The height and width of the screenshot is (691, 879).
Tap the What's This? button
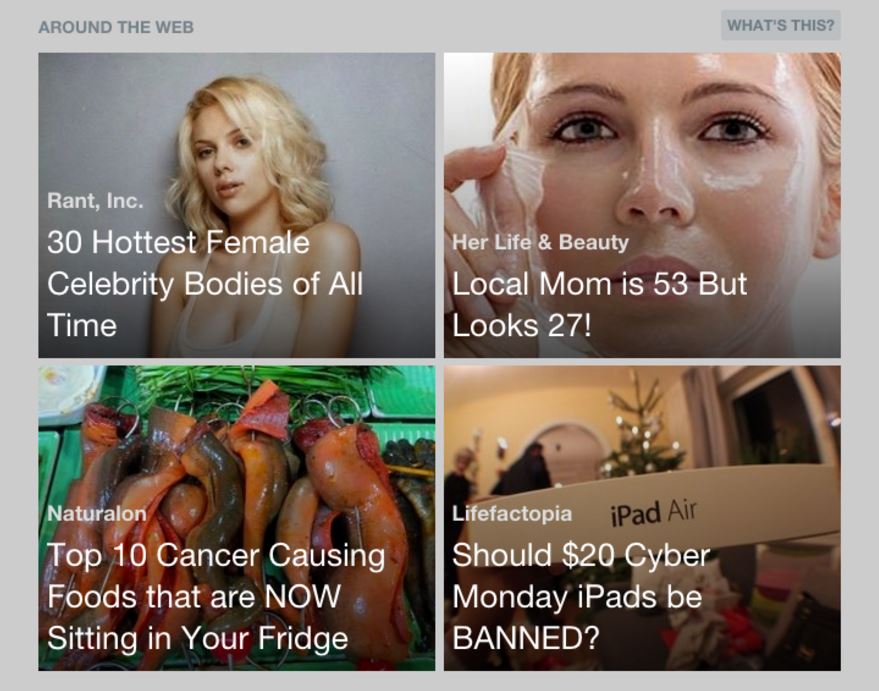(x=780, y=26)
